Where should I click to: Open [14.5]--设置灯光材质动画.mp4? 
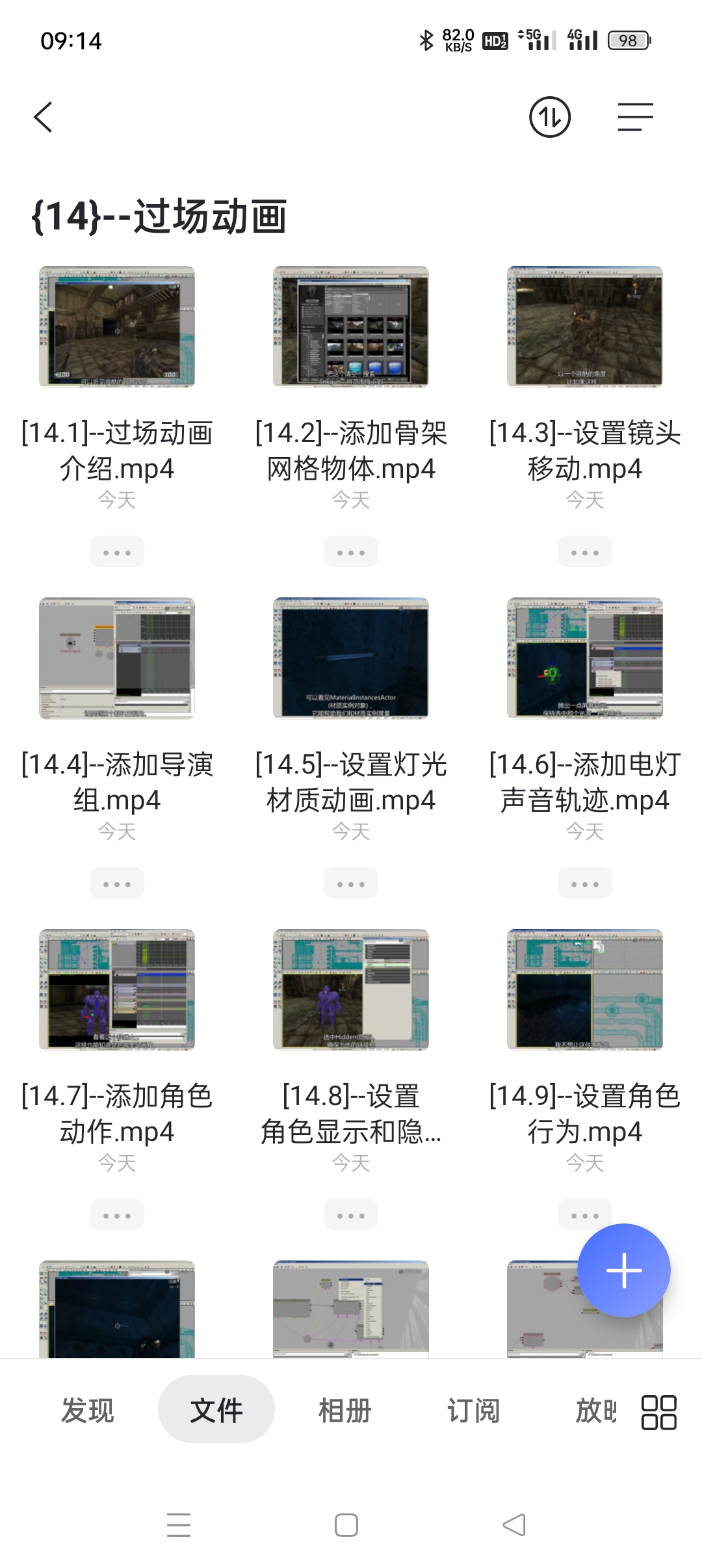(x=351, y=658)
